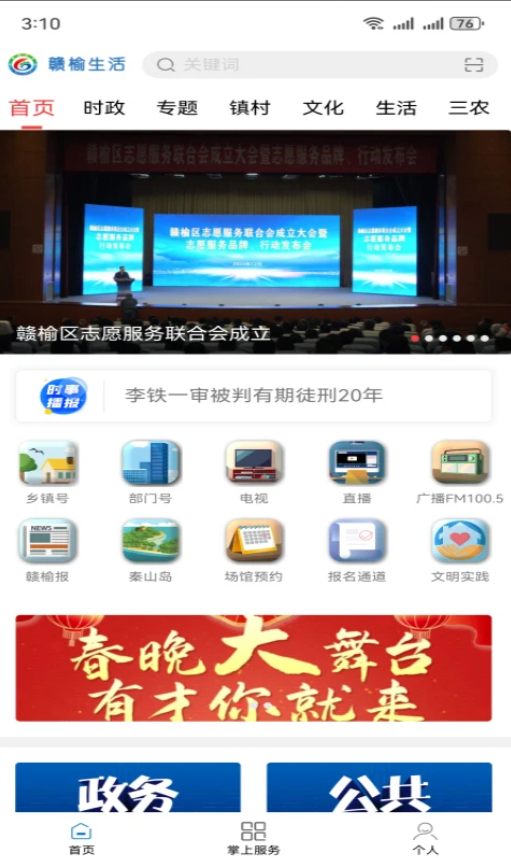
Task: Open 赣榆报 newspaper
Action: (48, 550)
